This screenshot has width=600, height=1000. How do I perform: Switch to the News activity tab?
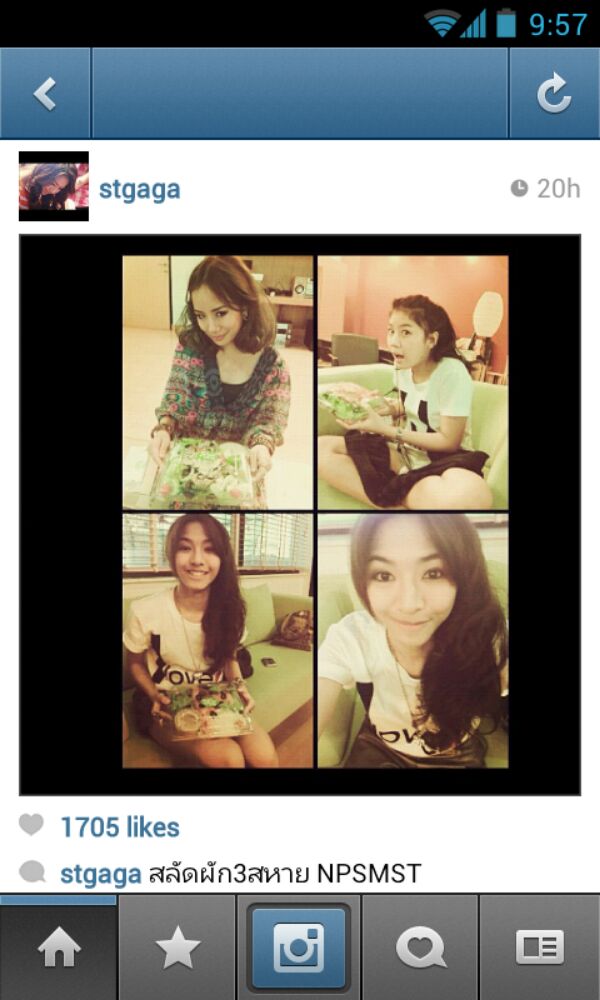click(x=420, y=948)
